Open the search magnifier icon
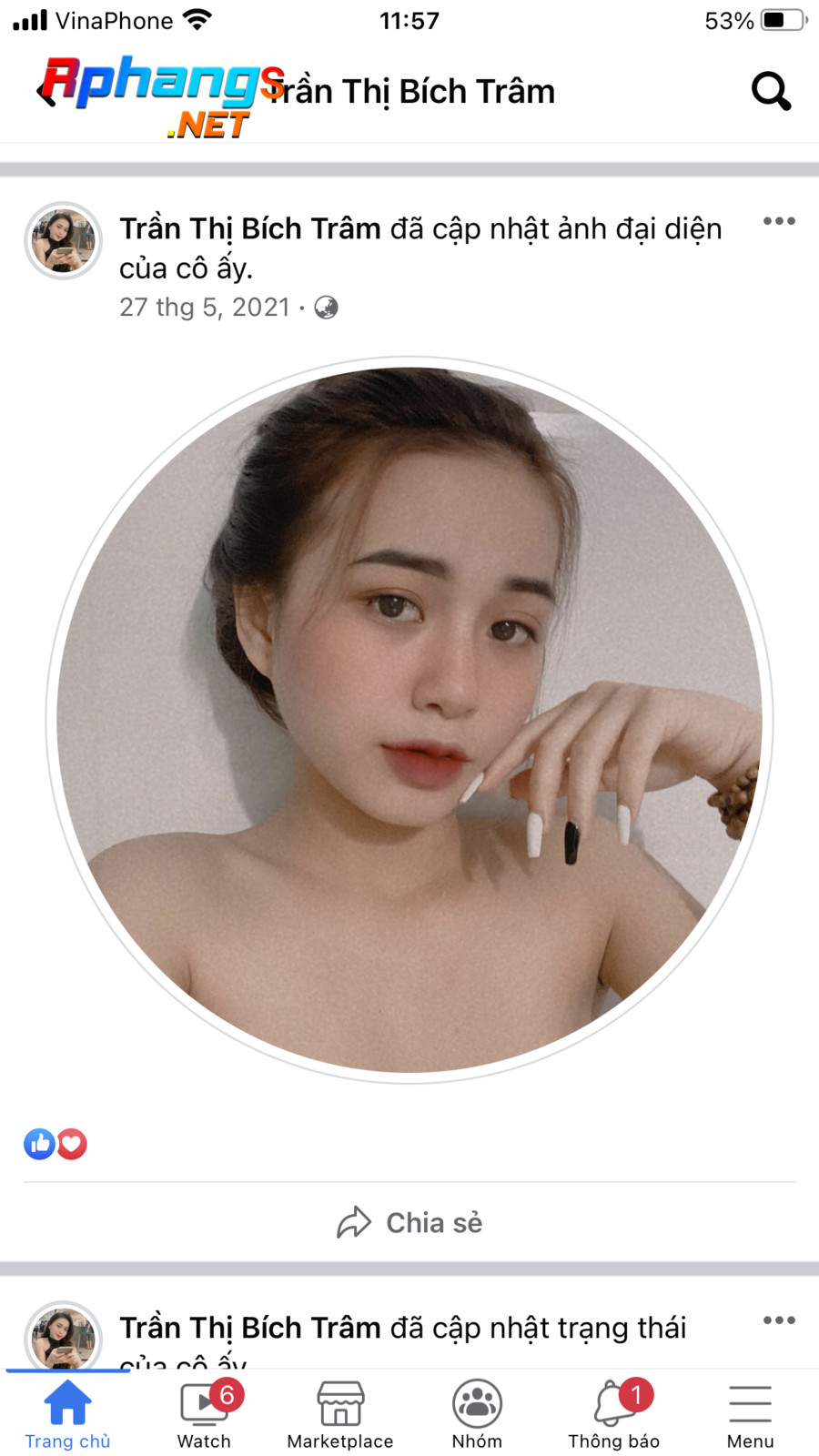The width and height of the screenshot is (819, 1456). click(x=771, y=91)
